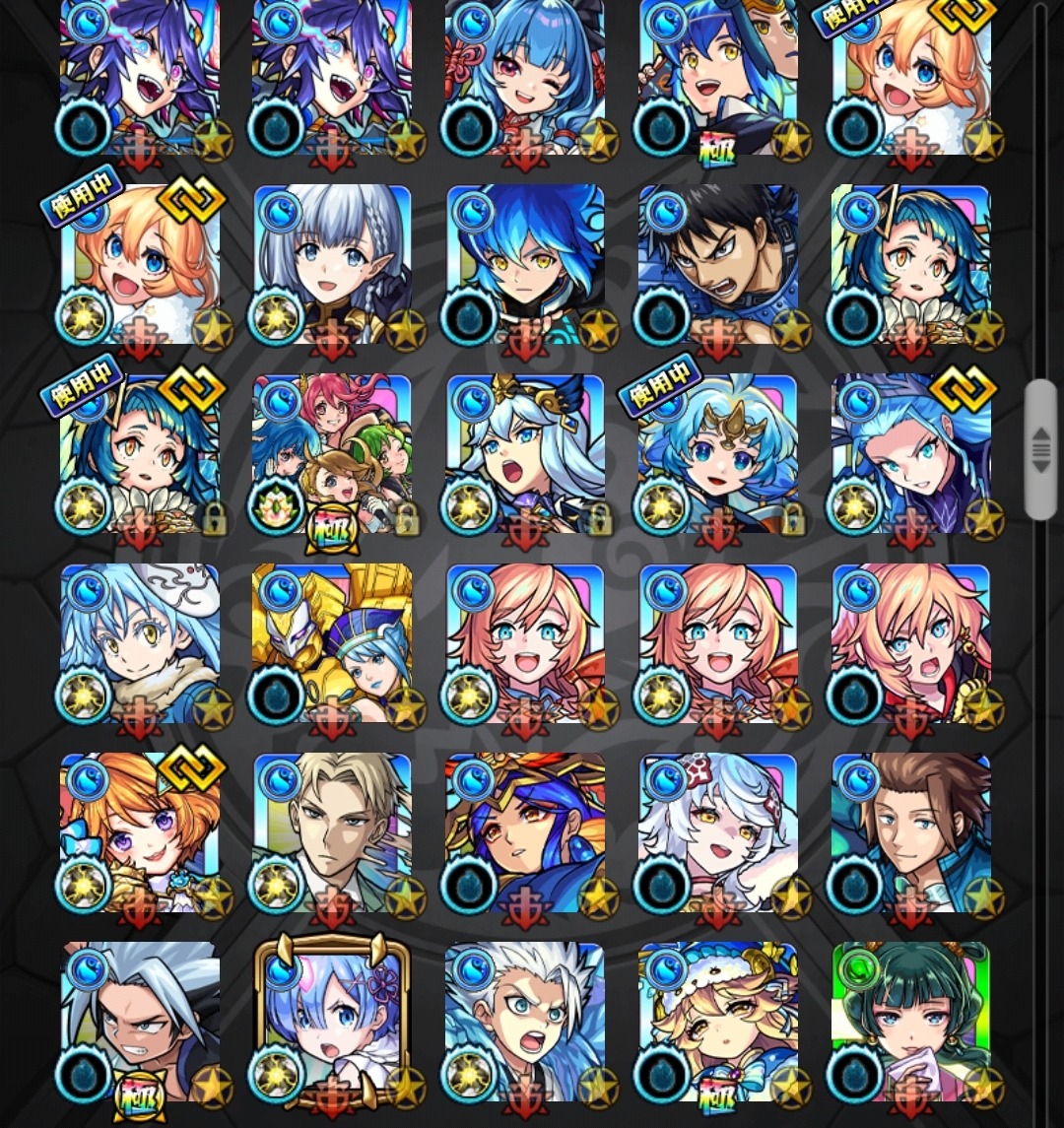The height and width of the screenshot is (1128, 1064).
Task: Choose the blond man in suit
Action: pos(332,832)
